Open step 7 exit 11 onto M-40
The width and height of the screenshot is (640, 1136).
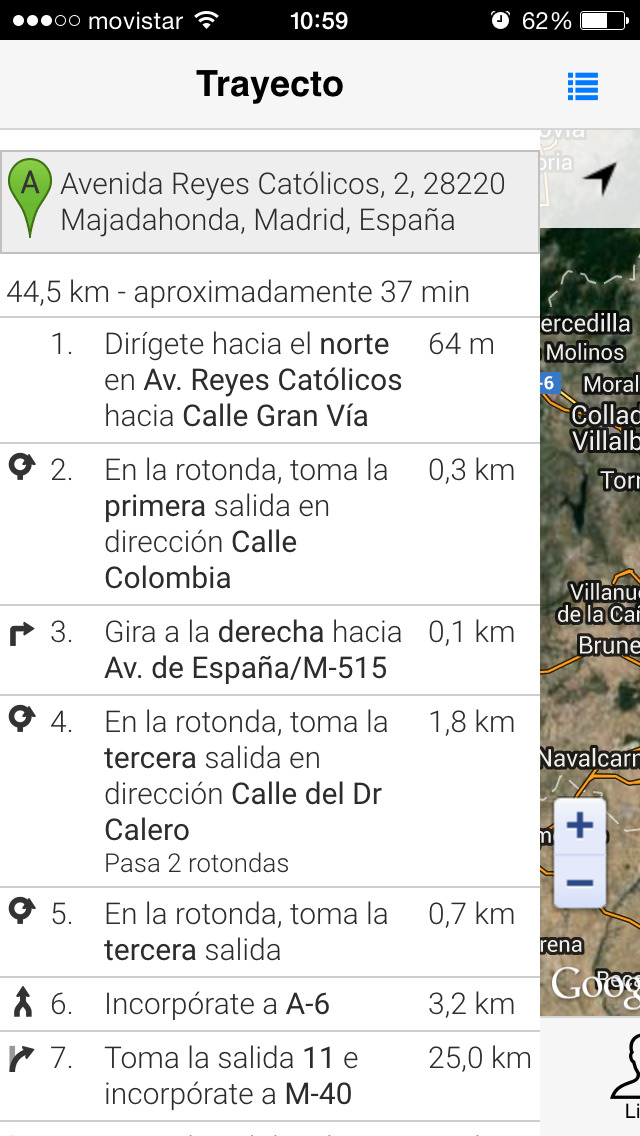pyautogui.click(x=270, y=1076)
